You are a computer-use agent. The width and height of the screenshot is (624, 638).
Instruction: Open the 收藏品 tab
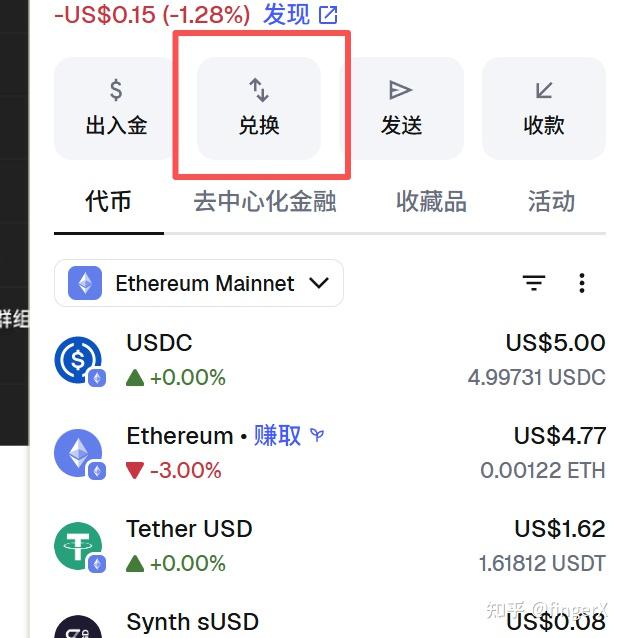(431, 201)
